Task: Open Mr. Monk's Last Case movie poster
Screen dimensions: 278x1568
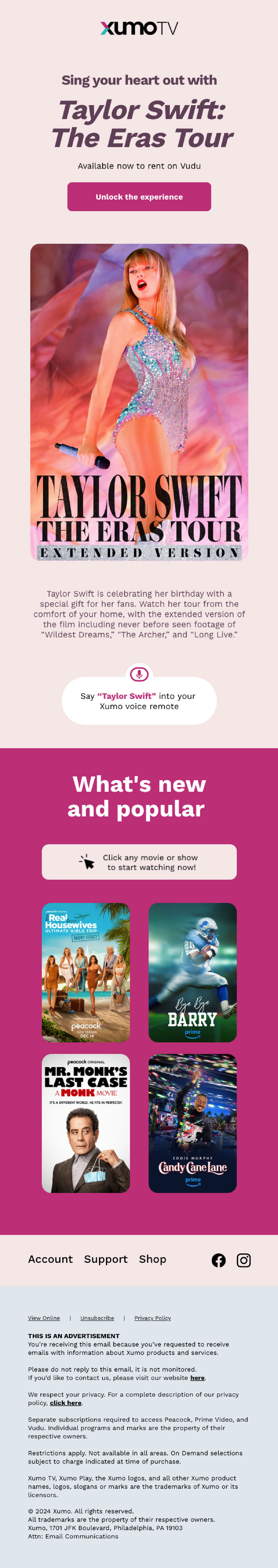Action: 86,1123
